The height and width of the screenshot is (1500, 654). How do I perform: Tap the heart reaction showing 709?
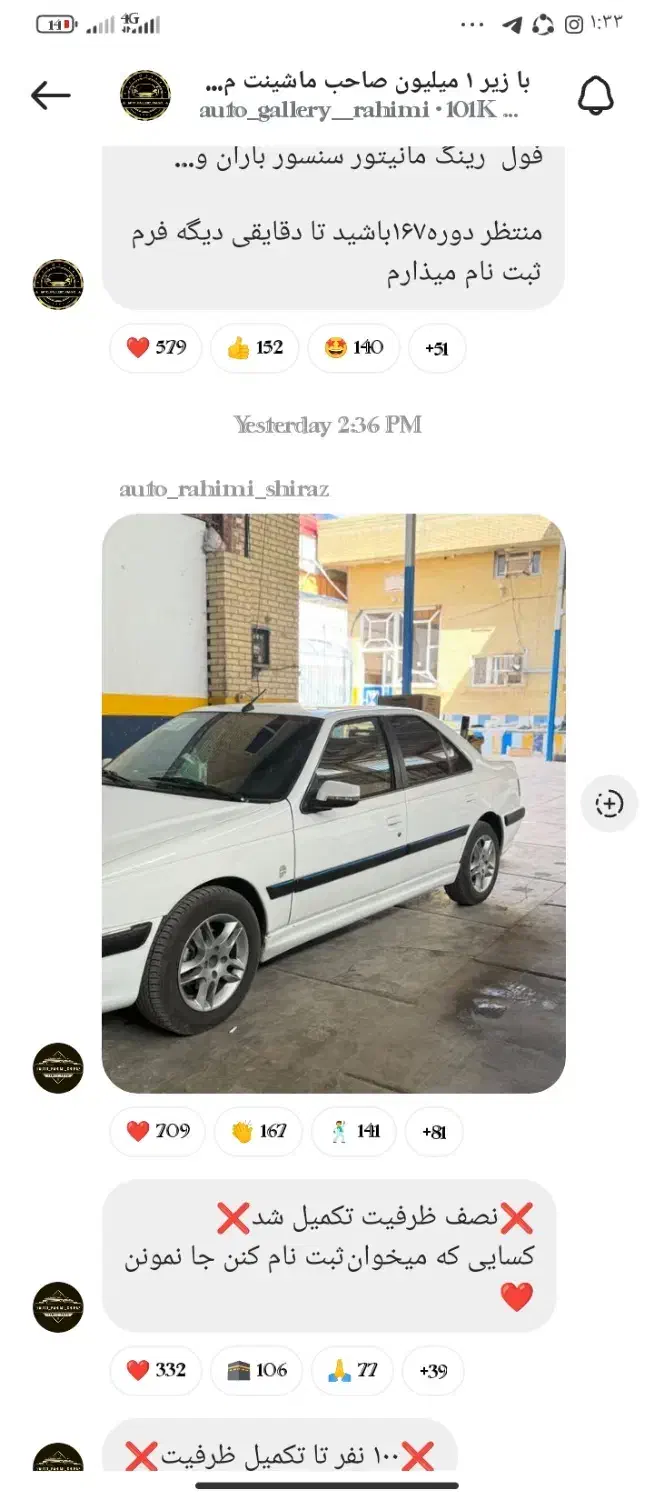(157, 1132)
